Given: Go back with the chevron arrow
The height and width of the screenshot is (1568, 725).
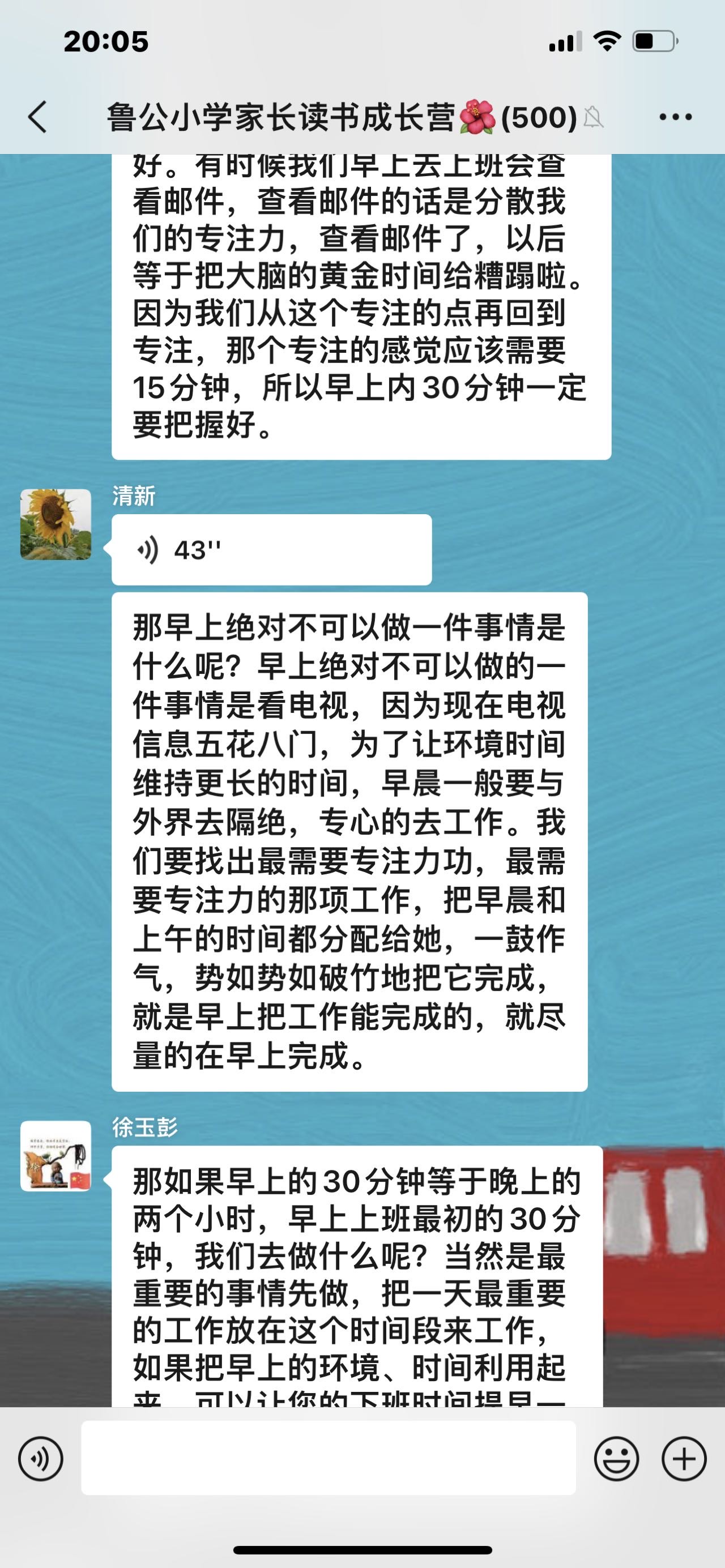Looking at the screenshot, I should pyautogui.click(x=39, y=117).
